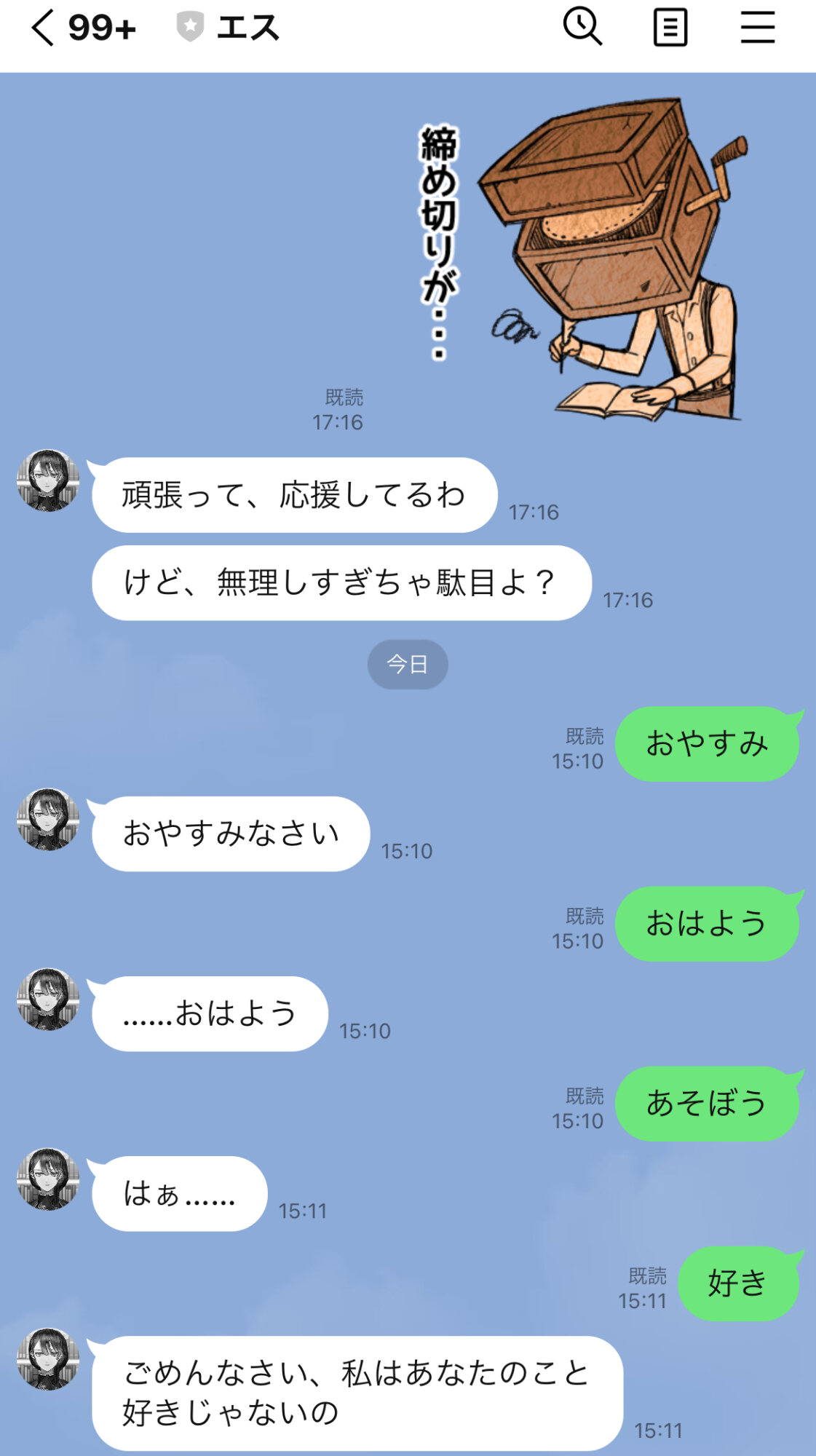
Task: Open avatar beside 頑張って、応援してるわ message
Action: (x=48, y=480)
